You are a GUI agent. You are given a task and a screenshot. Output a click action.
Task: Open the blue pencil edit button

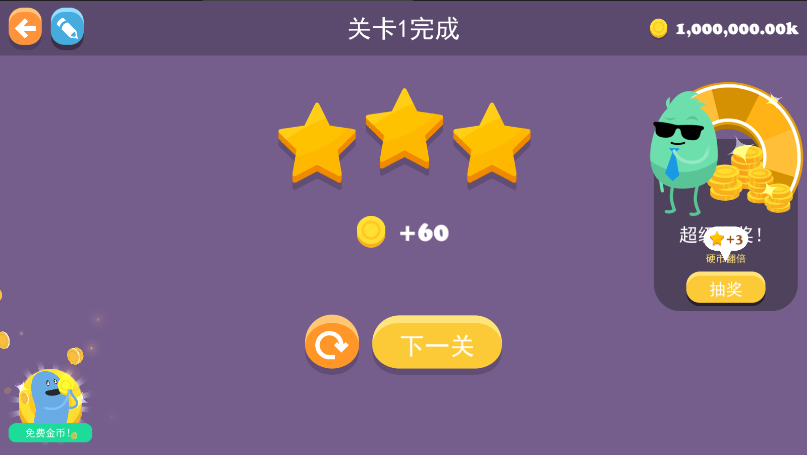coord(67,27)
